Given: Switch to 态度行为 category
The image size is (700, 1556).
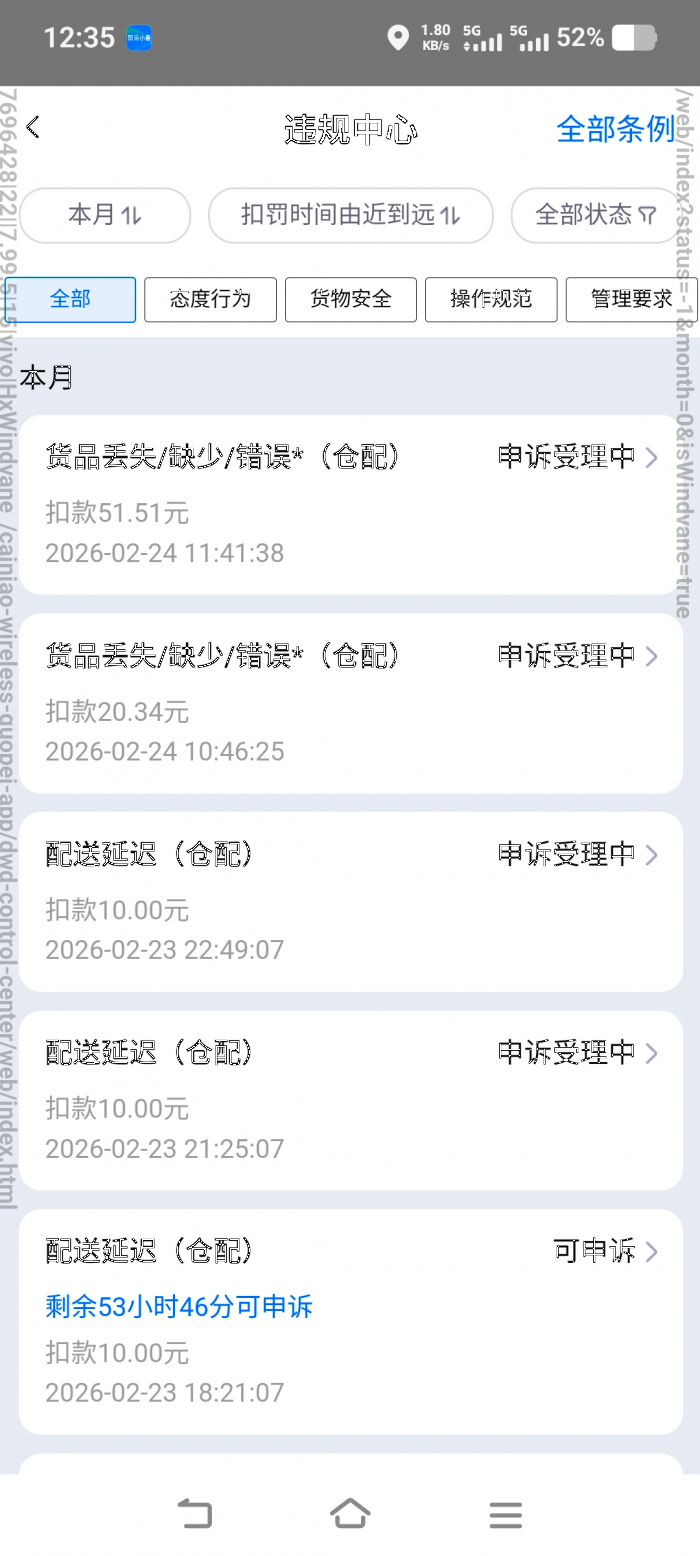Looking at the screenshot, I should pyautogui.click(x=210, y=299).
